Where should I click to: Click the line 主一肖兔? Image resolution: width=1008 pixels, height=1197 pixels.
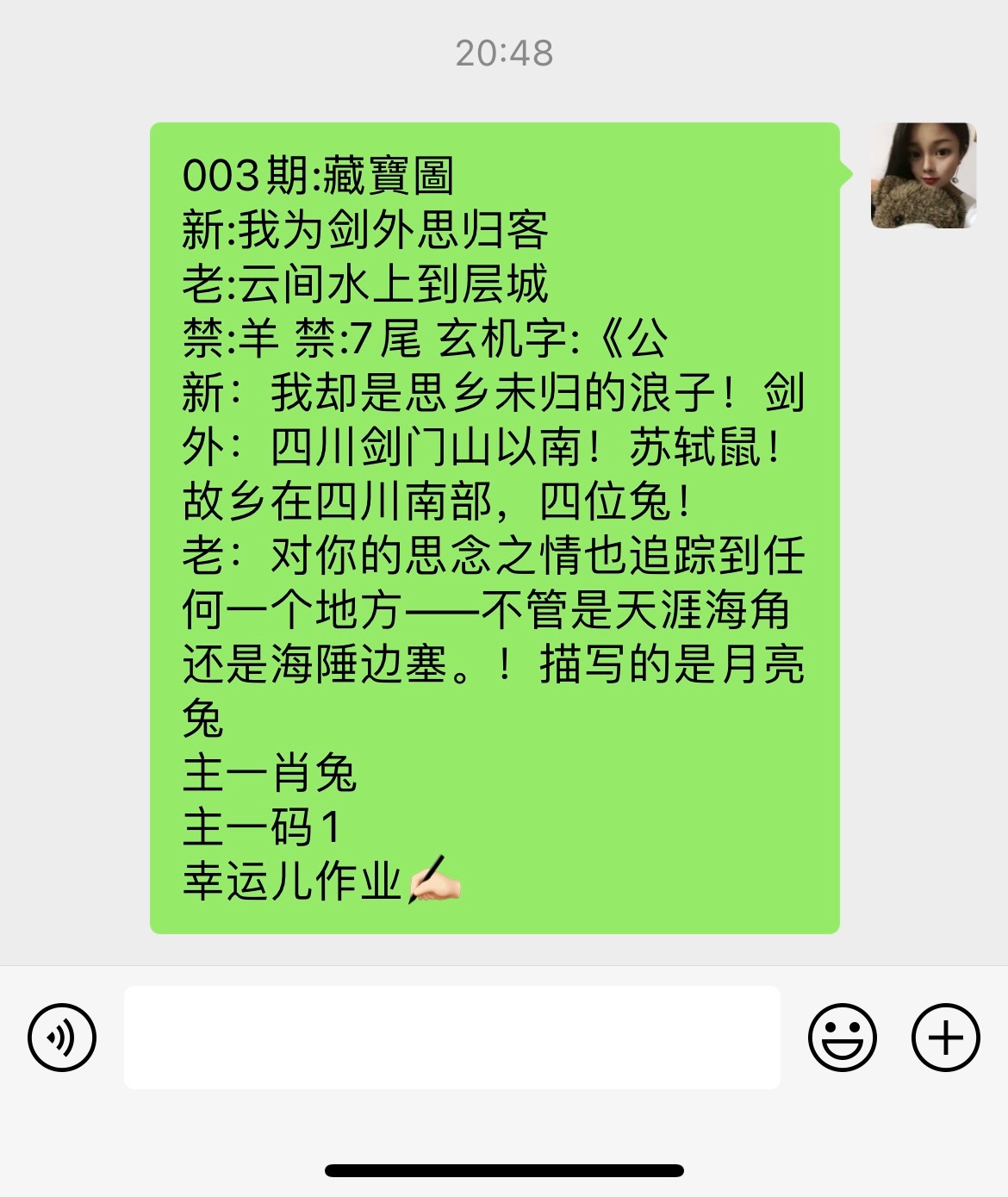271,771
